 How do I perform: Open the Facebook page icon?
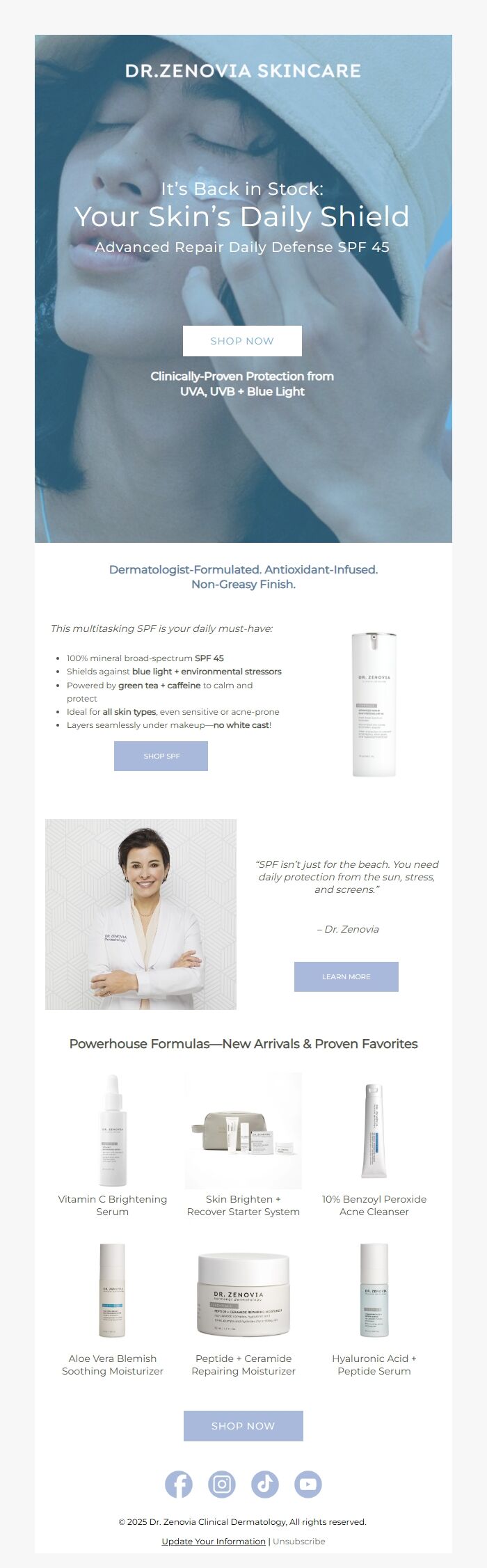pyautogui.click(x=179, y=1484)
